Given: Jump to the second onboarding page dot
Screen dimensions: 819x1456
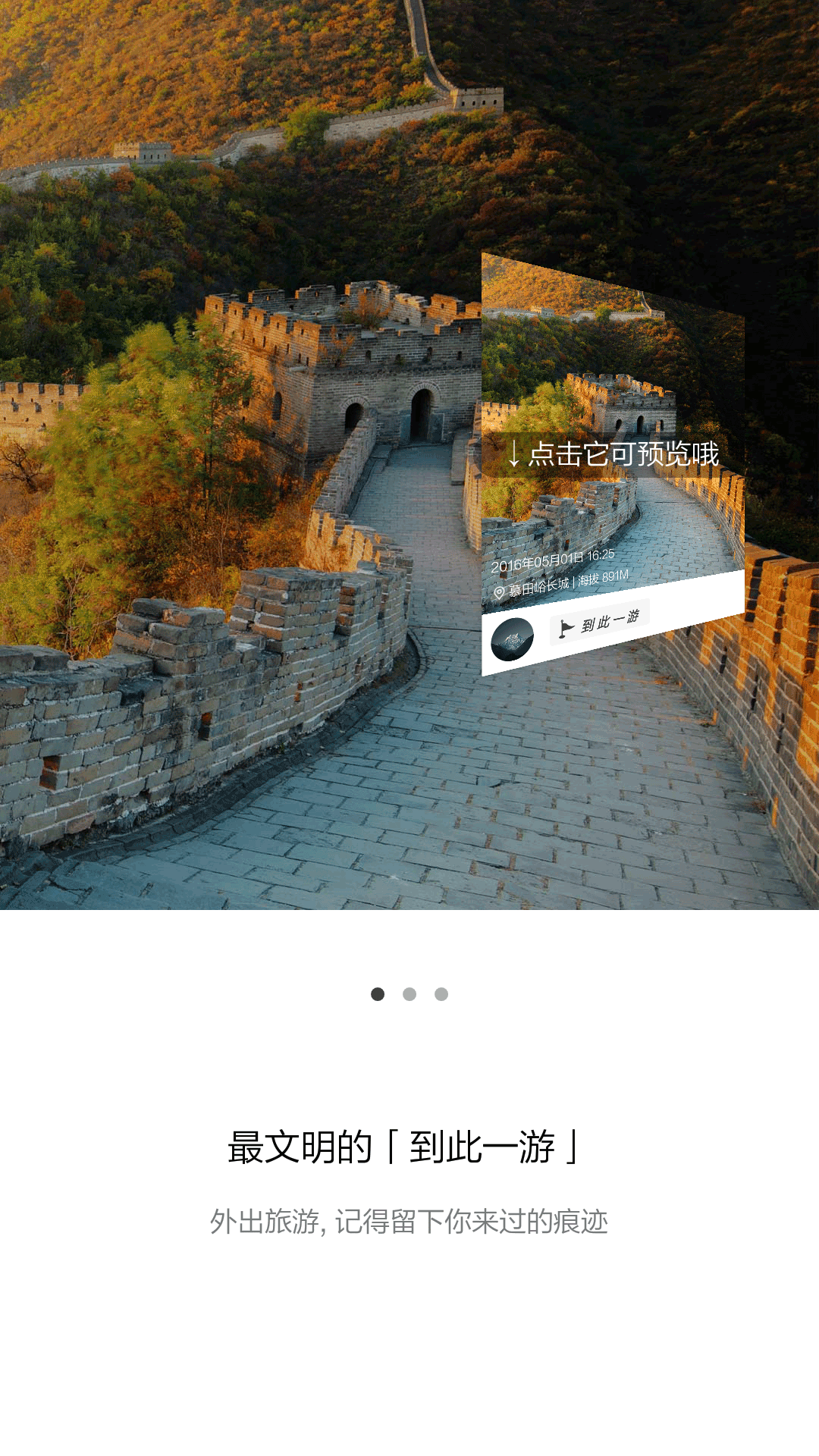Looking at the screenshot, I should pos(409,994).
